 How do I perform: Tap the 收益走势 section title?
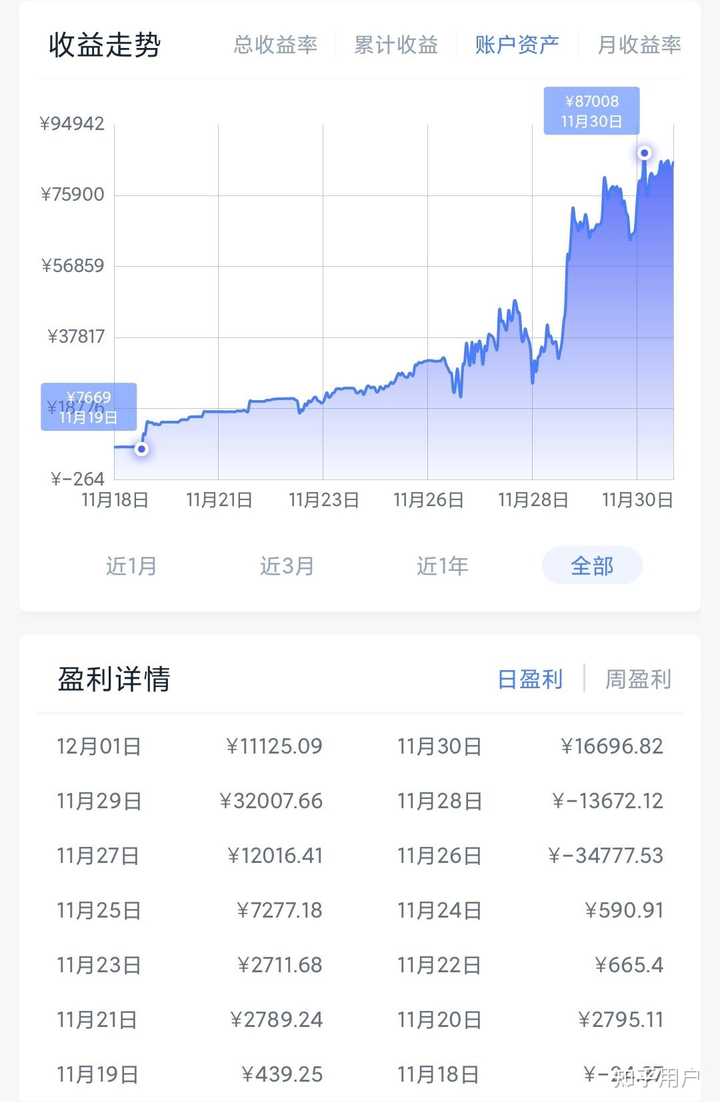(104, 45)
